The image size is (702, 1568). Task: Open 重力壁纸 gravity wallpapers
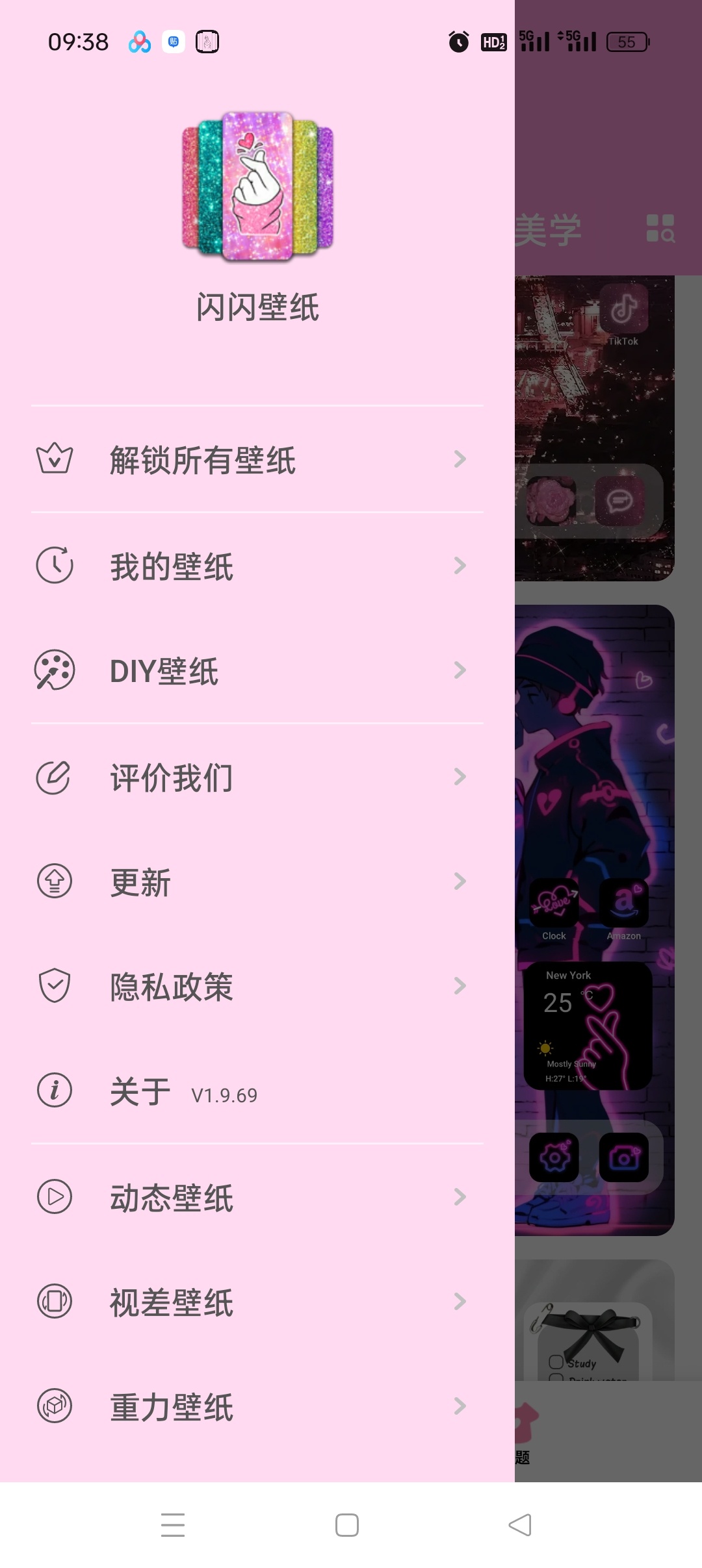tap(257, 1406)
